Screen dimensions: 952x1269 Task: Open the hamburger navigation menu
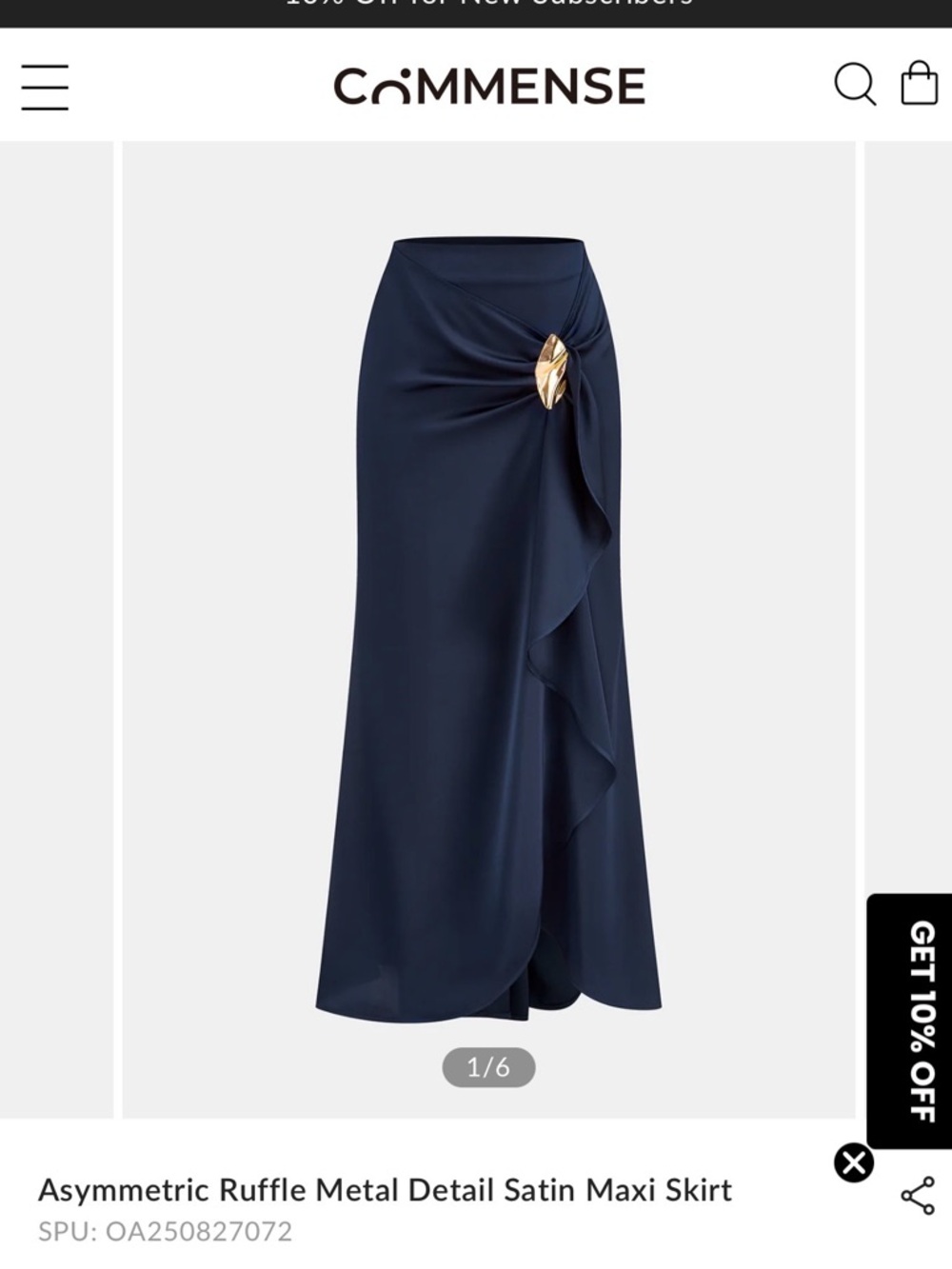(x=45, y=86)
